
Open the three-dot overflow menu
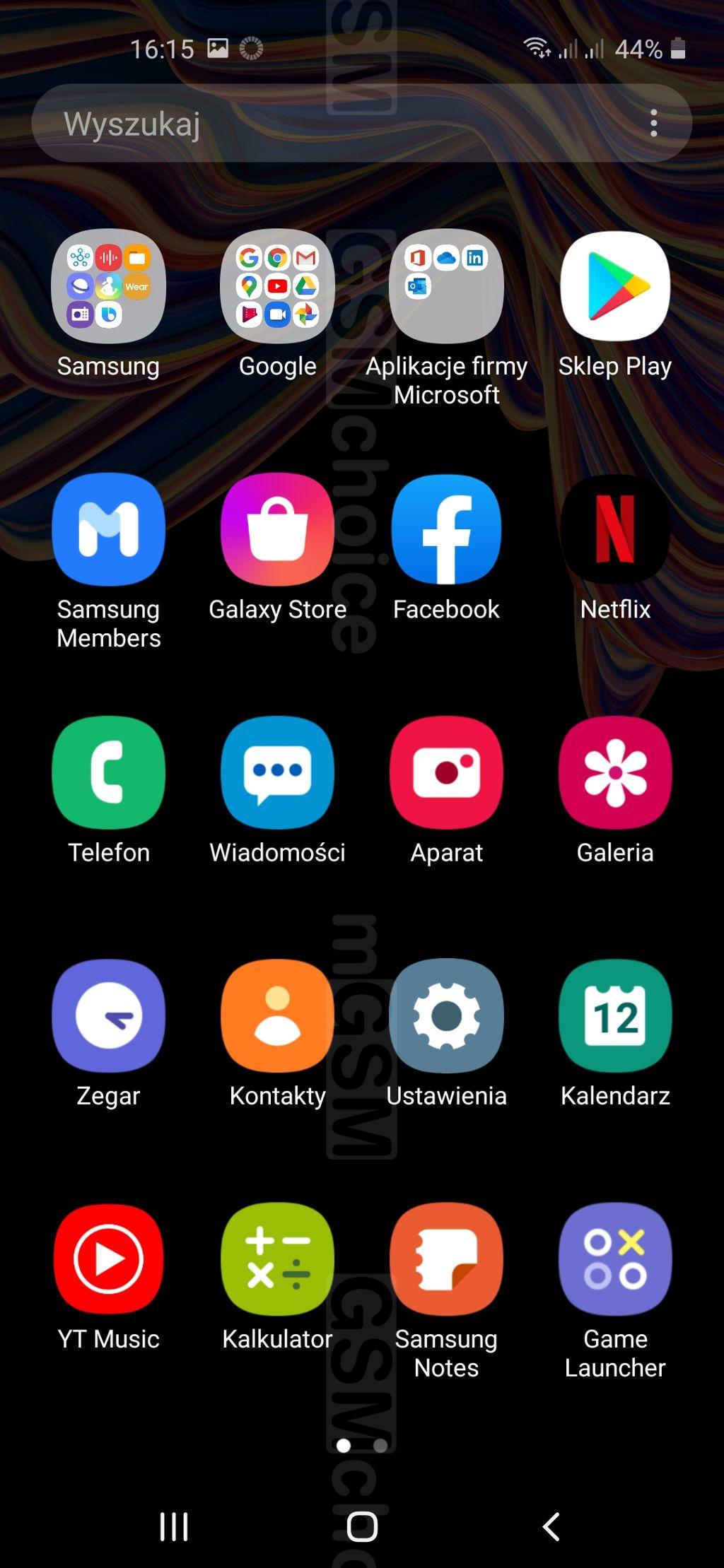pos(654,124)
